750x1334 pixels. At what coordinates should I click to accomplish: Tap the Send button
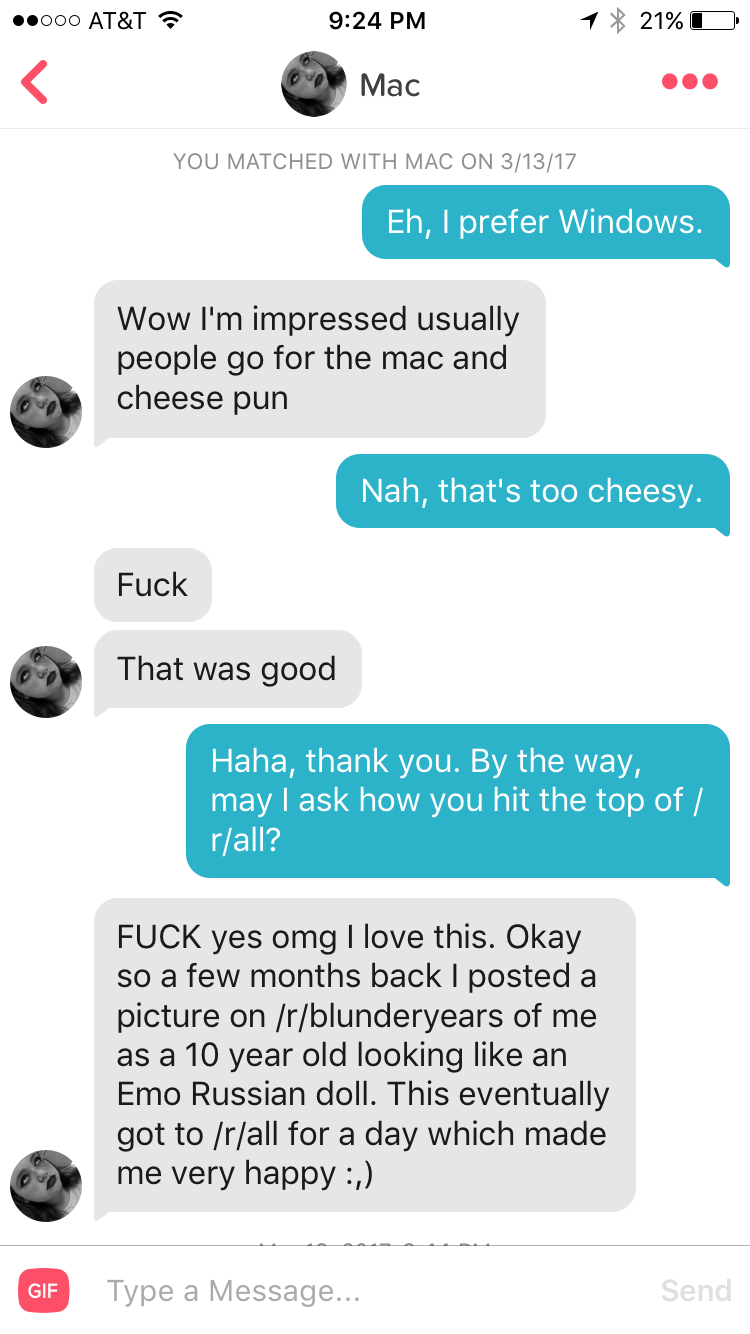click(x=696, y=1291)
